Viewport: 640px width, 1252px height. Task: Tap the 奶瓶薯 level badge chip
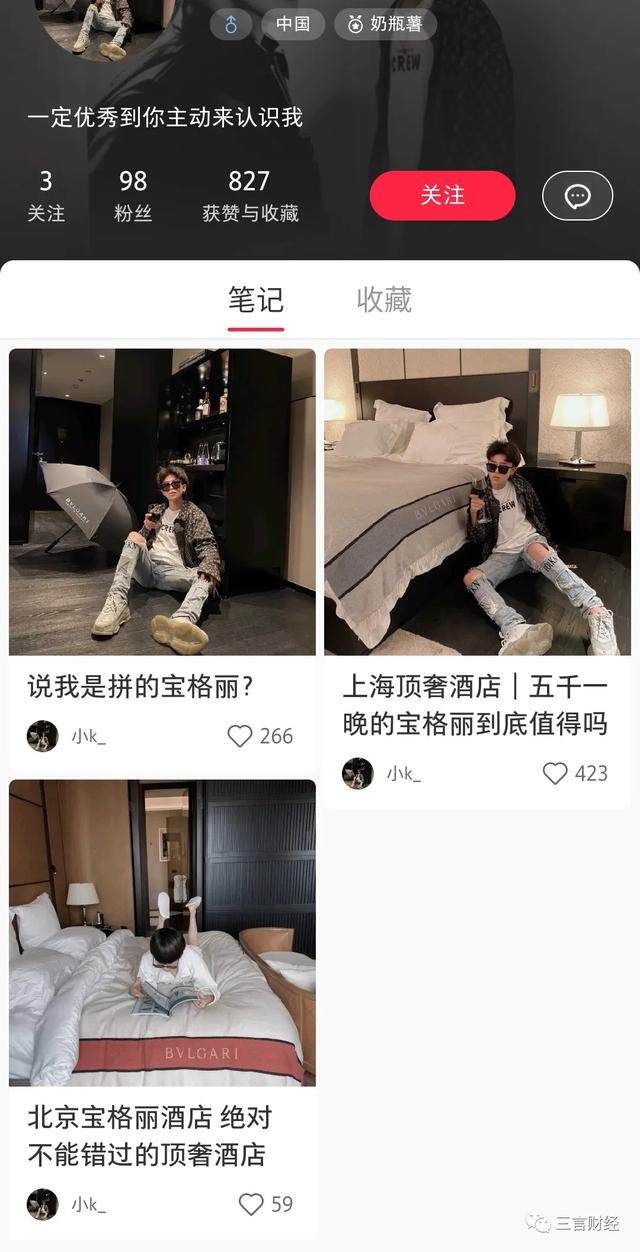coord(385,24)
